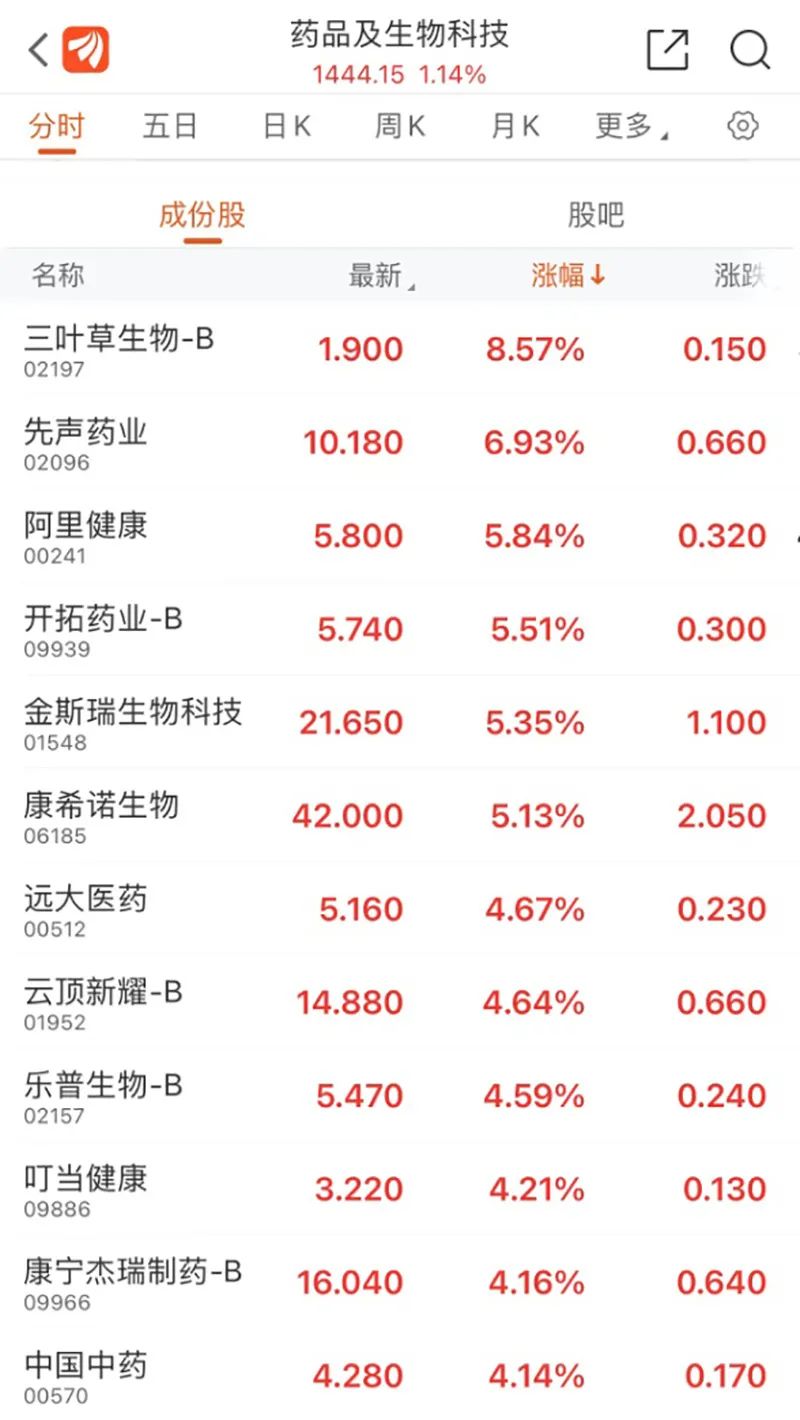
Task: View 中国中药 stock details
Action: point(400,1375)
